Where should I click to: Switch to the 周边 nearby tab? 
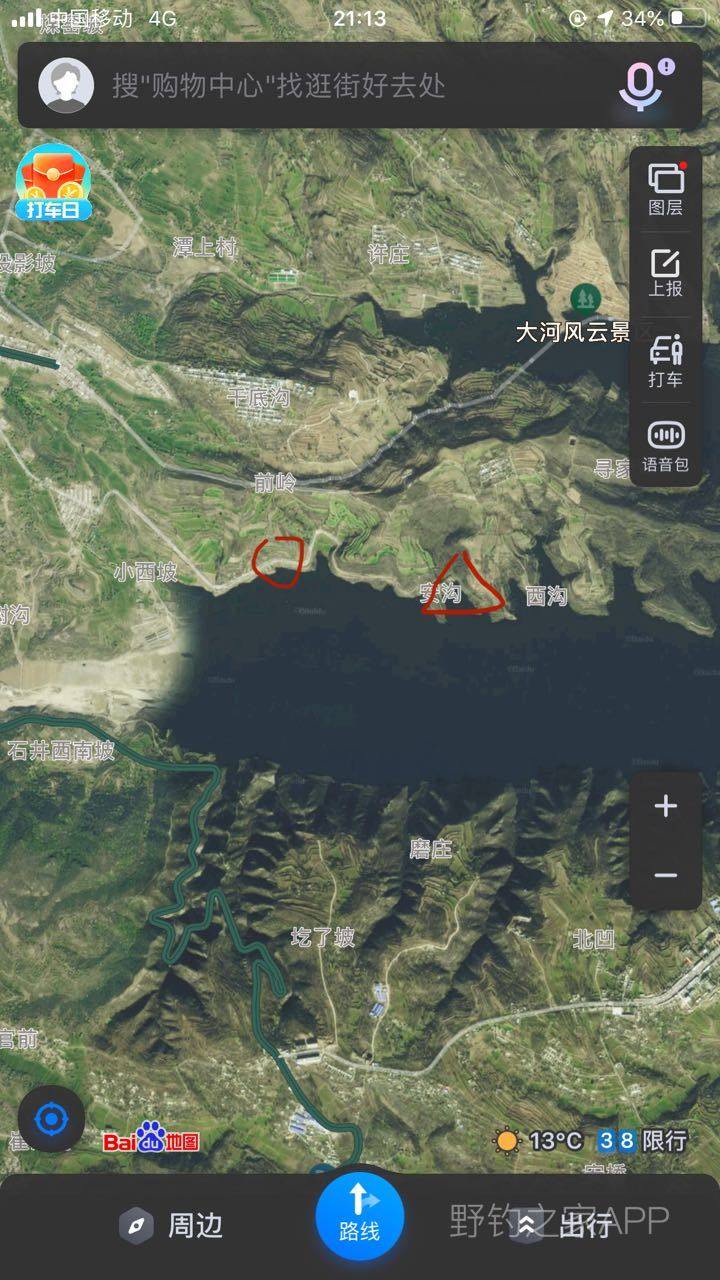(171, 1225)
